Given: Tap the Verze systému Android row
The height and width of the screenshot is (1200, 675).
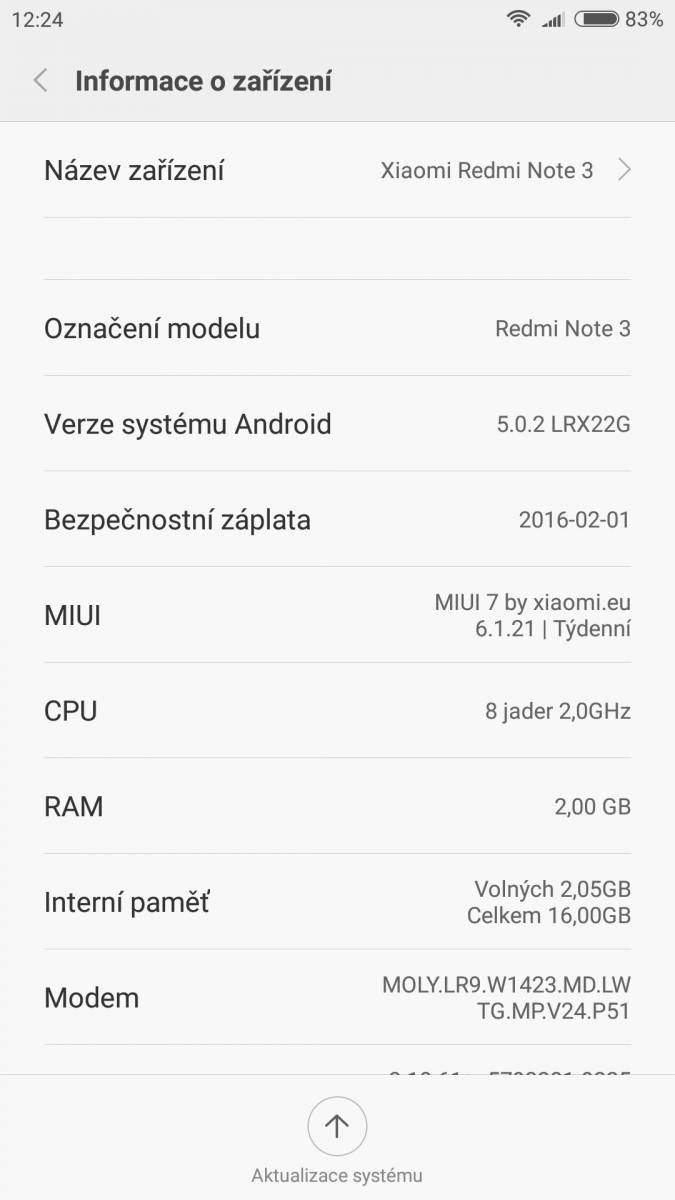Looking at the screenshot, I should point(337,424).
